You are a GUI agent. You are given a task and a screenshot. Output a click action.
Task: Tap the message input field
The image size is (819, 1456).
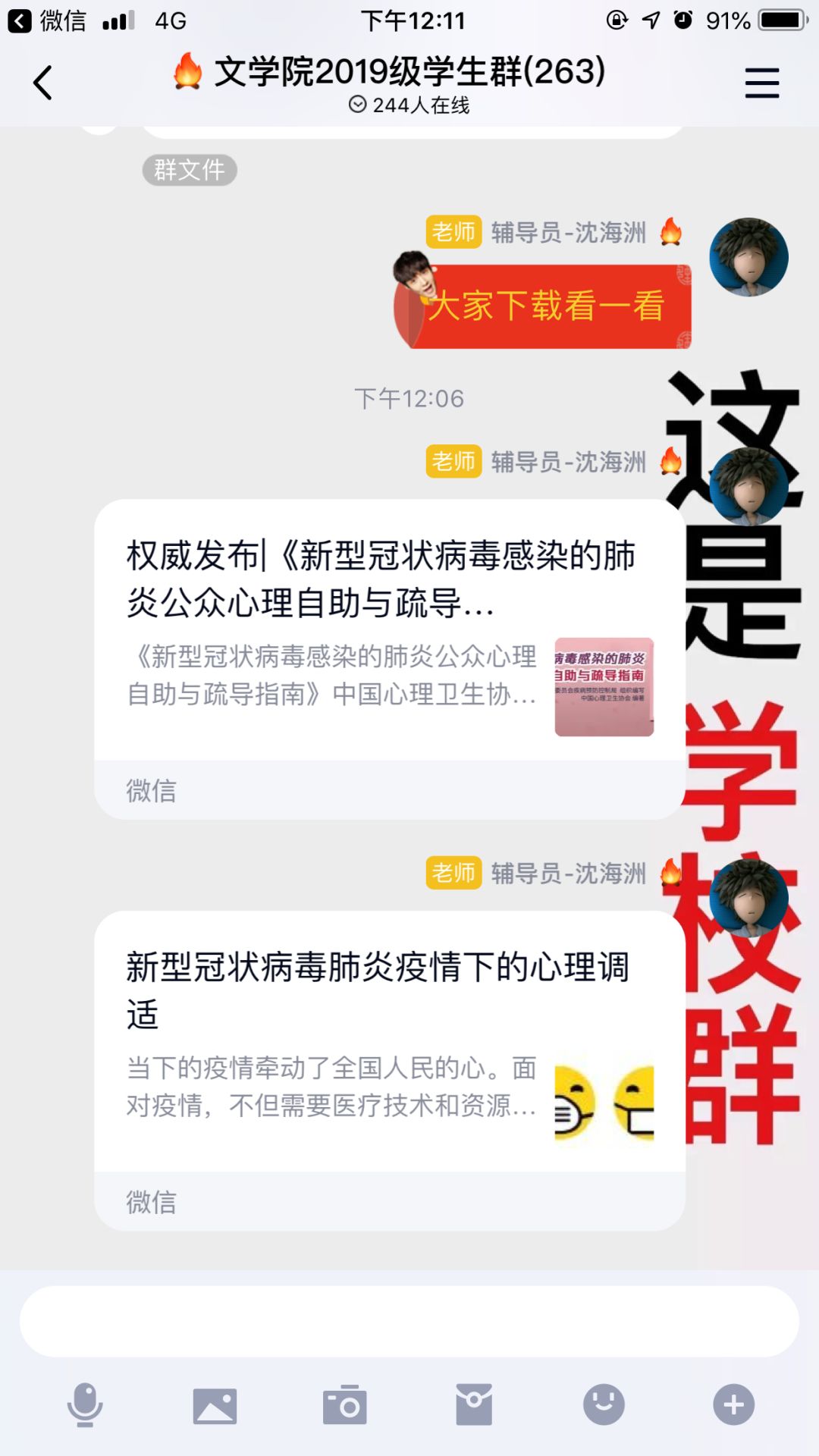click(409, 1321)
